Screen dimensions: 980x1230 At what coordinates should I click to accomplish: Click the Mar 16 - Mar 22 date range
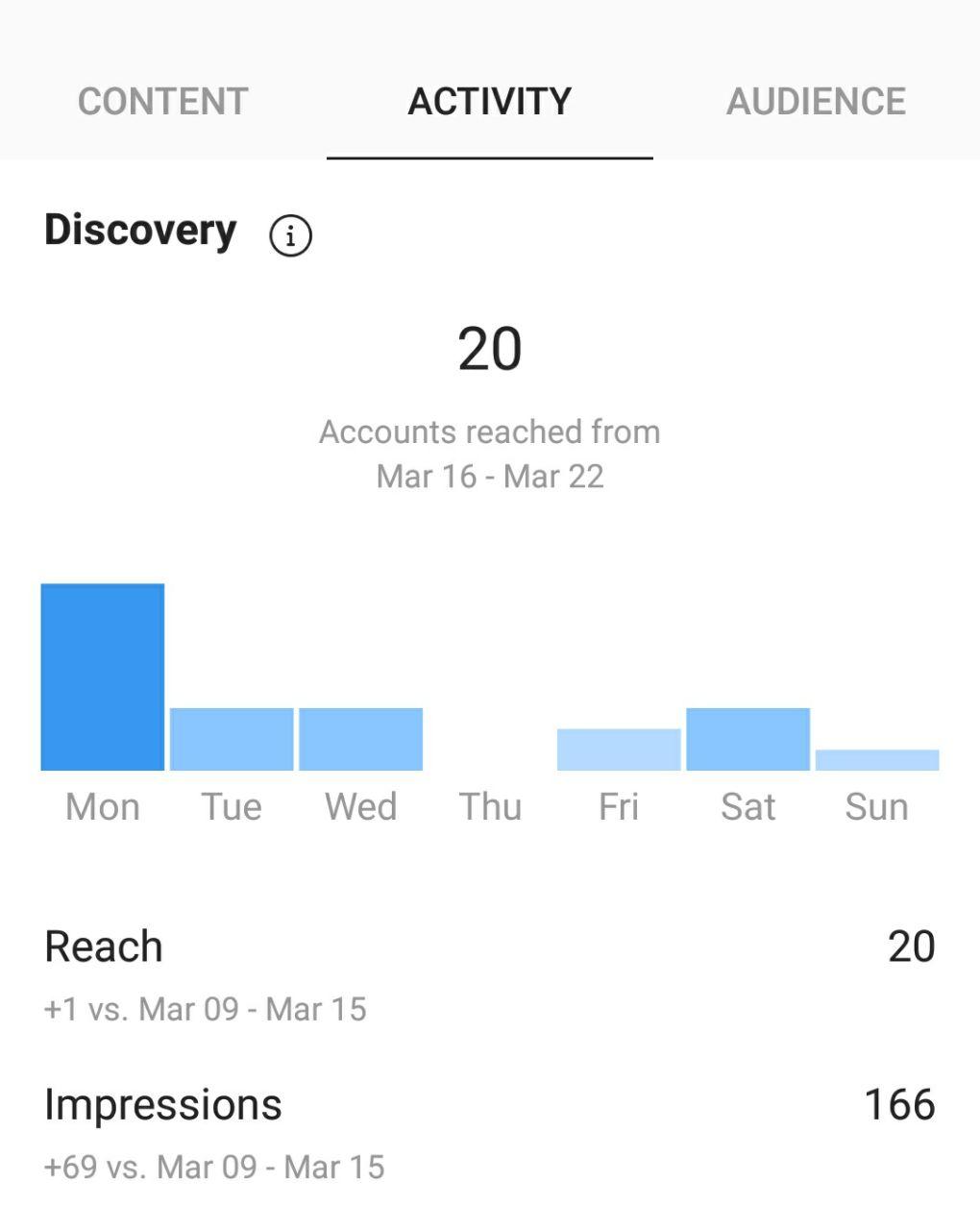[490, 475]
